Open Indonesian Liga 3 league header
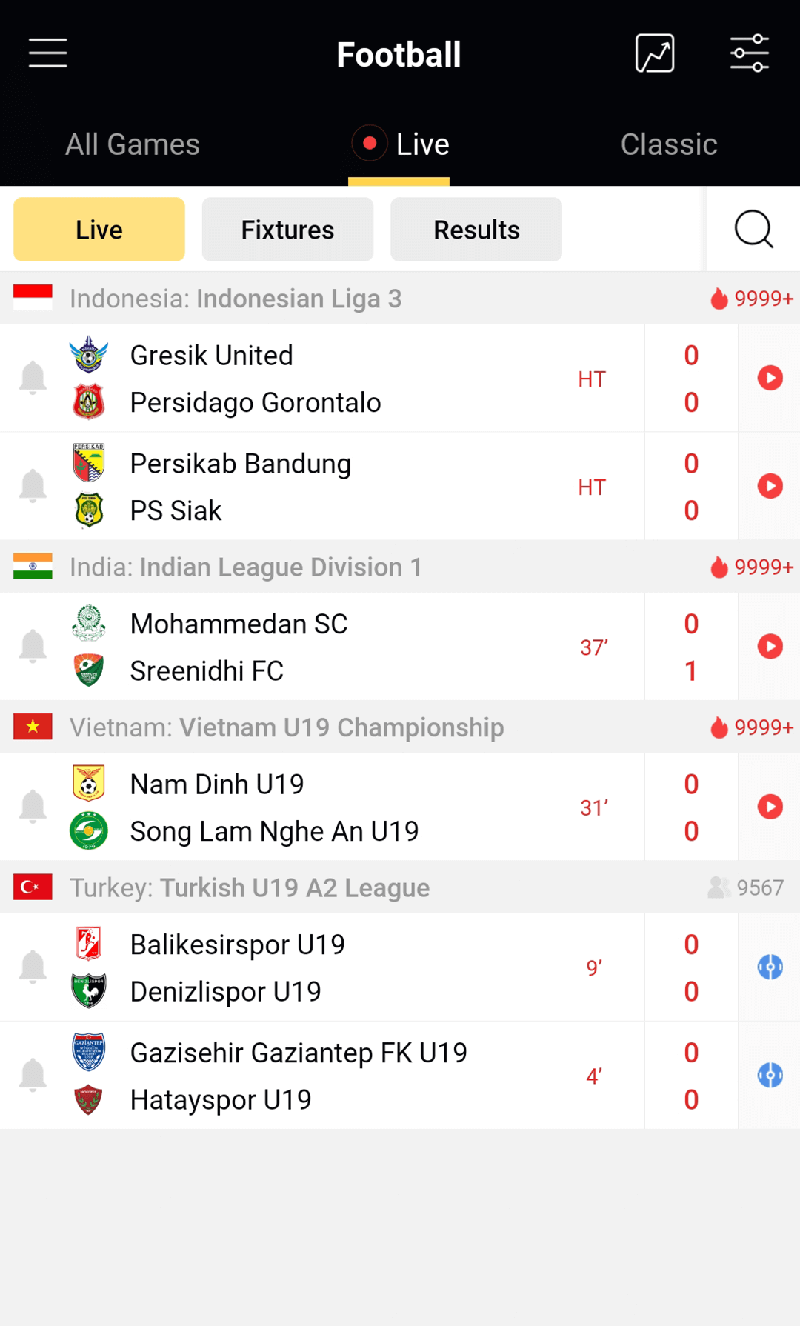 click(x=400, y=298)
